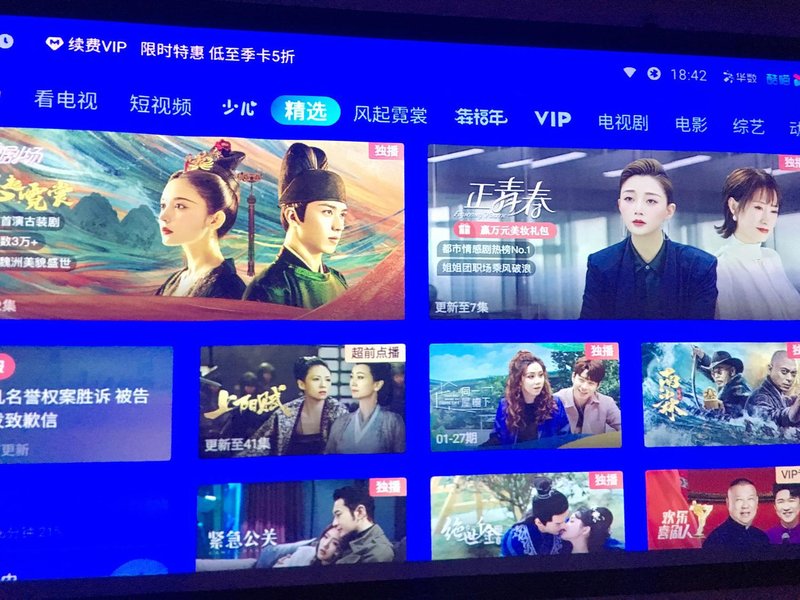800x600 pixels.
Task: Select the 少儿 kids tab
Action: pos(238,108)
